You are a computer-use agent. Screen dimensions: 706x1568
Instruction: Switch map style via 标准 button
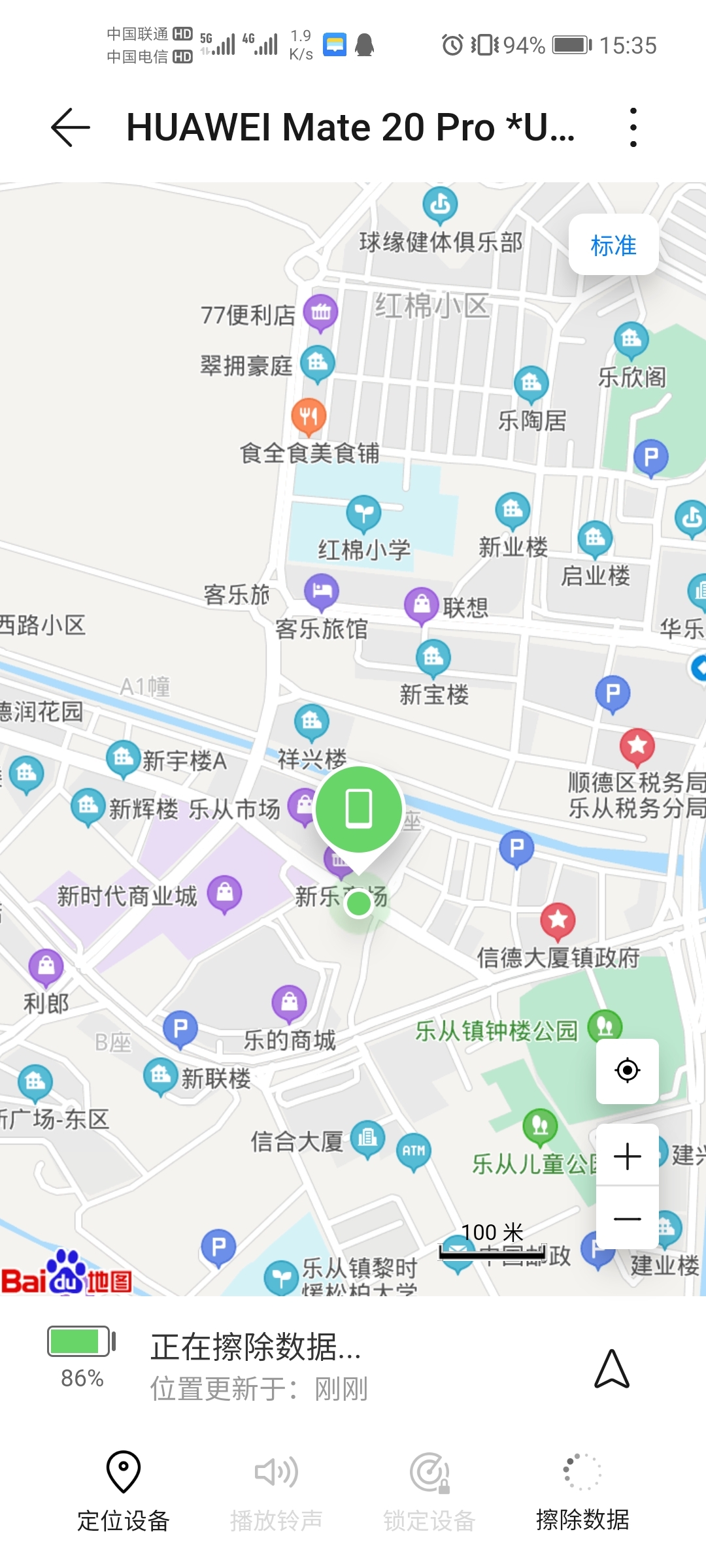pos(613,246)
